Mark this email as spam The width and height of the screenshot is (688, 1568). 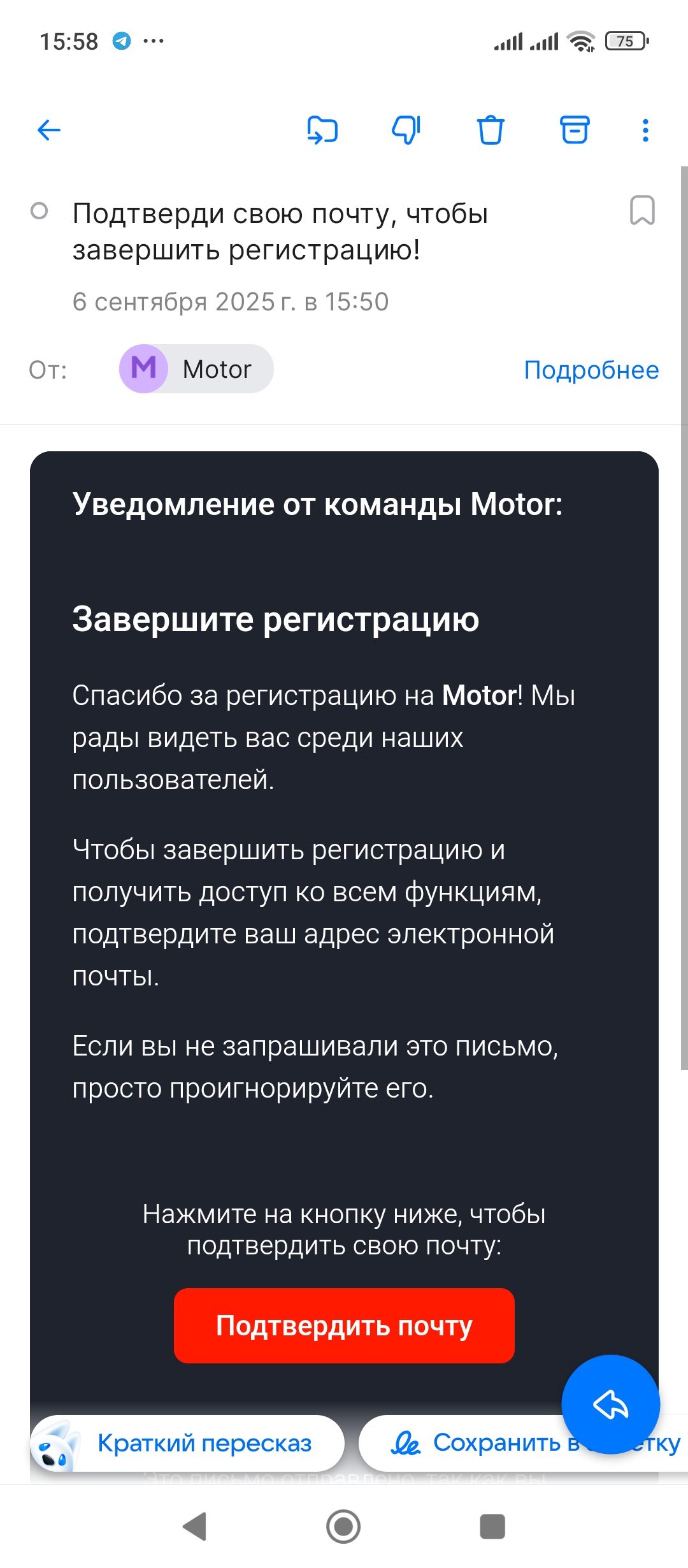[406, 130]
